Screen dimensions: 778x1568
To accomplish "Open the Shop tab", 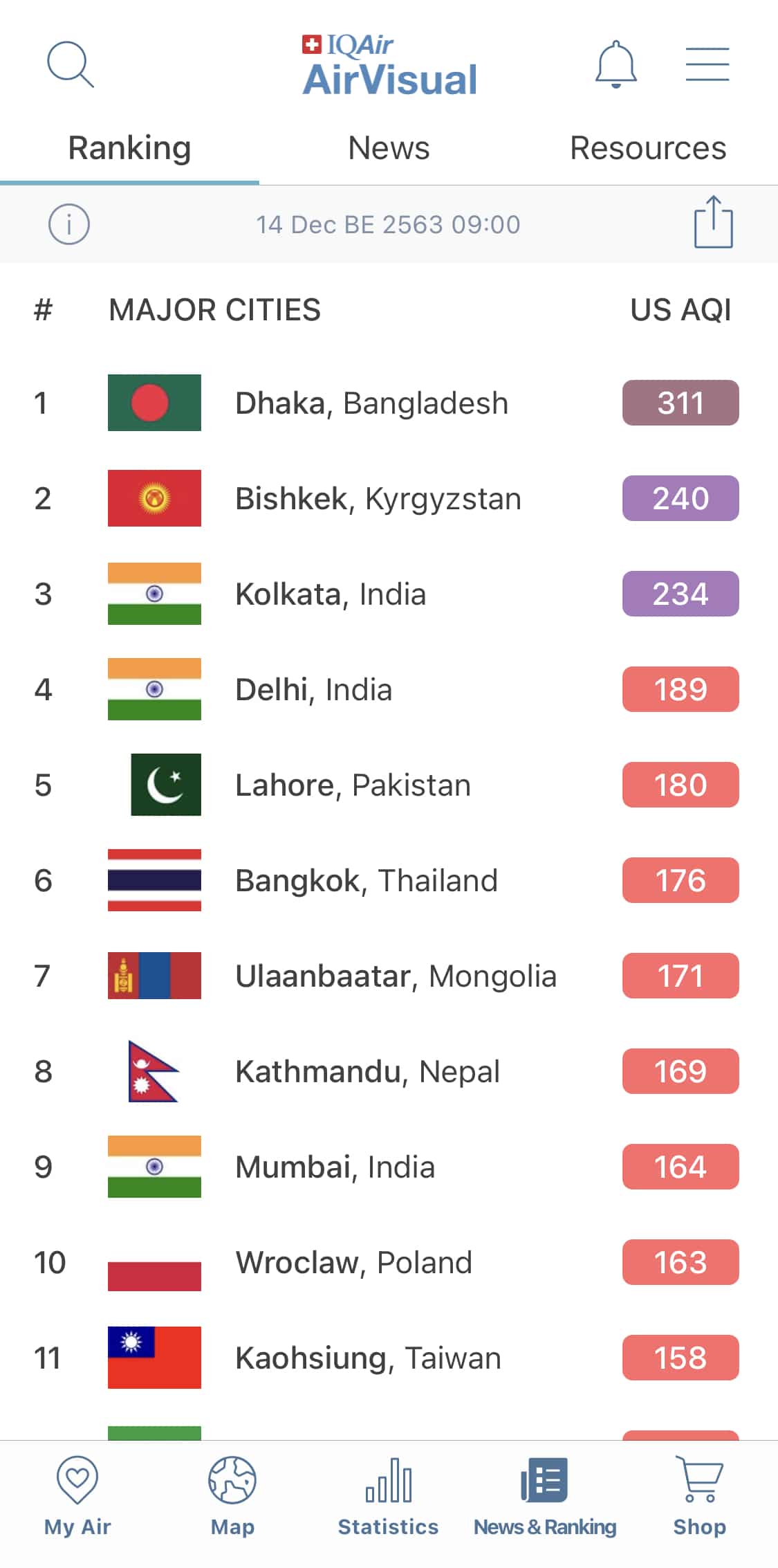I will coord(699,1496).
